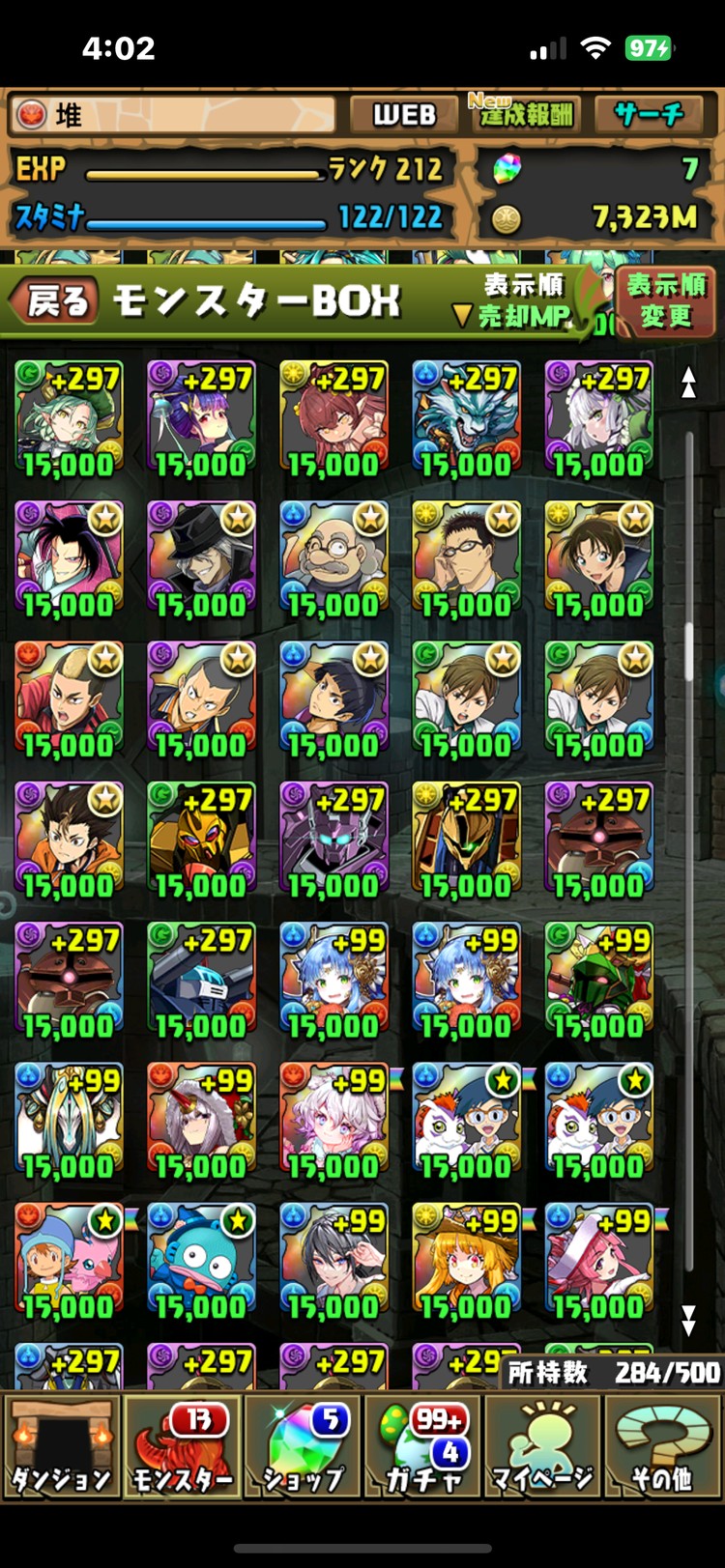Switch to the ショップ tab

(303, 1445)
